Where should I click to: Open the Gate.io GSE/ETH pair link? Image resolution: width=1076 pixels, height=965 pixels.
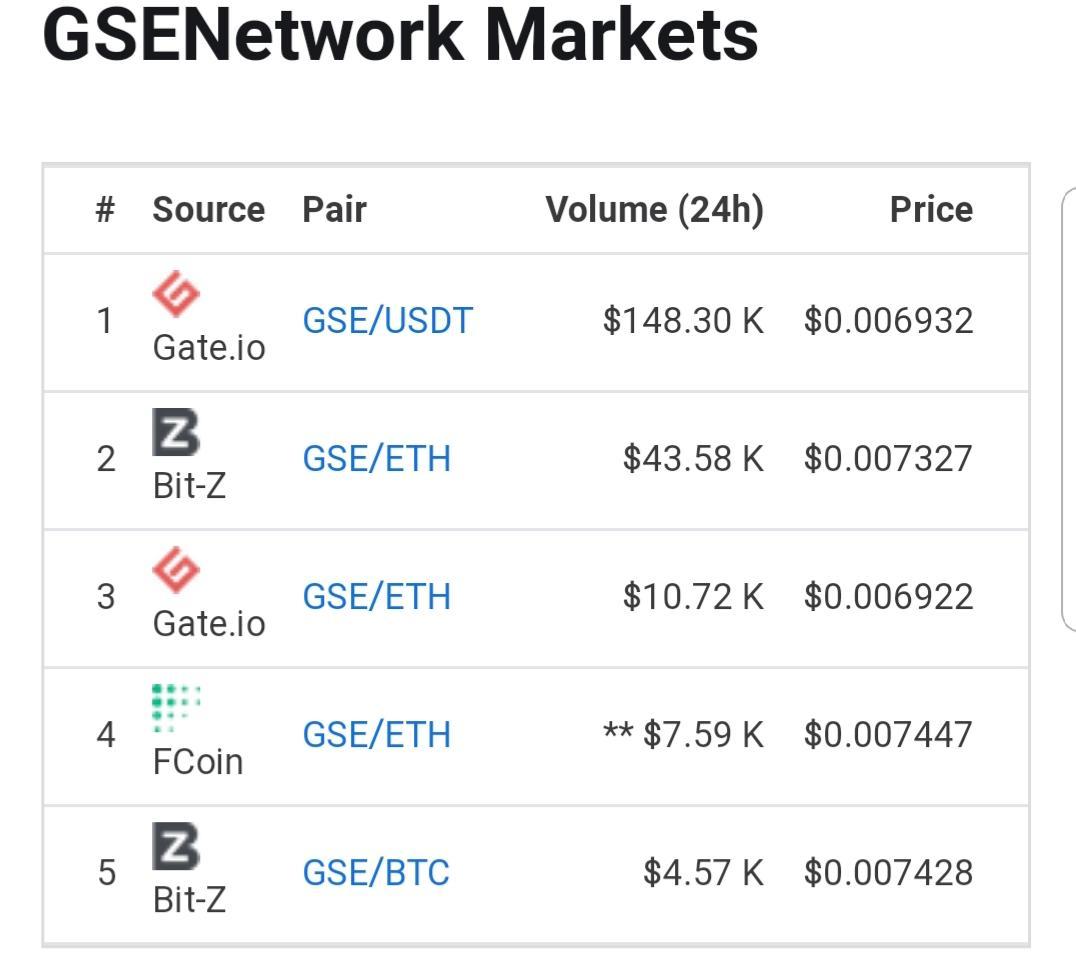[376, 597]
